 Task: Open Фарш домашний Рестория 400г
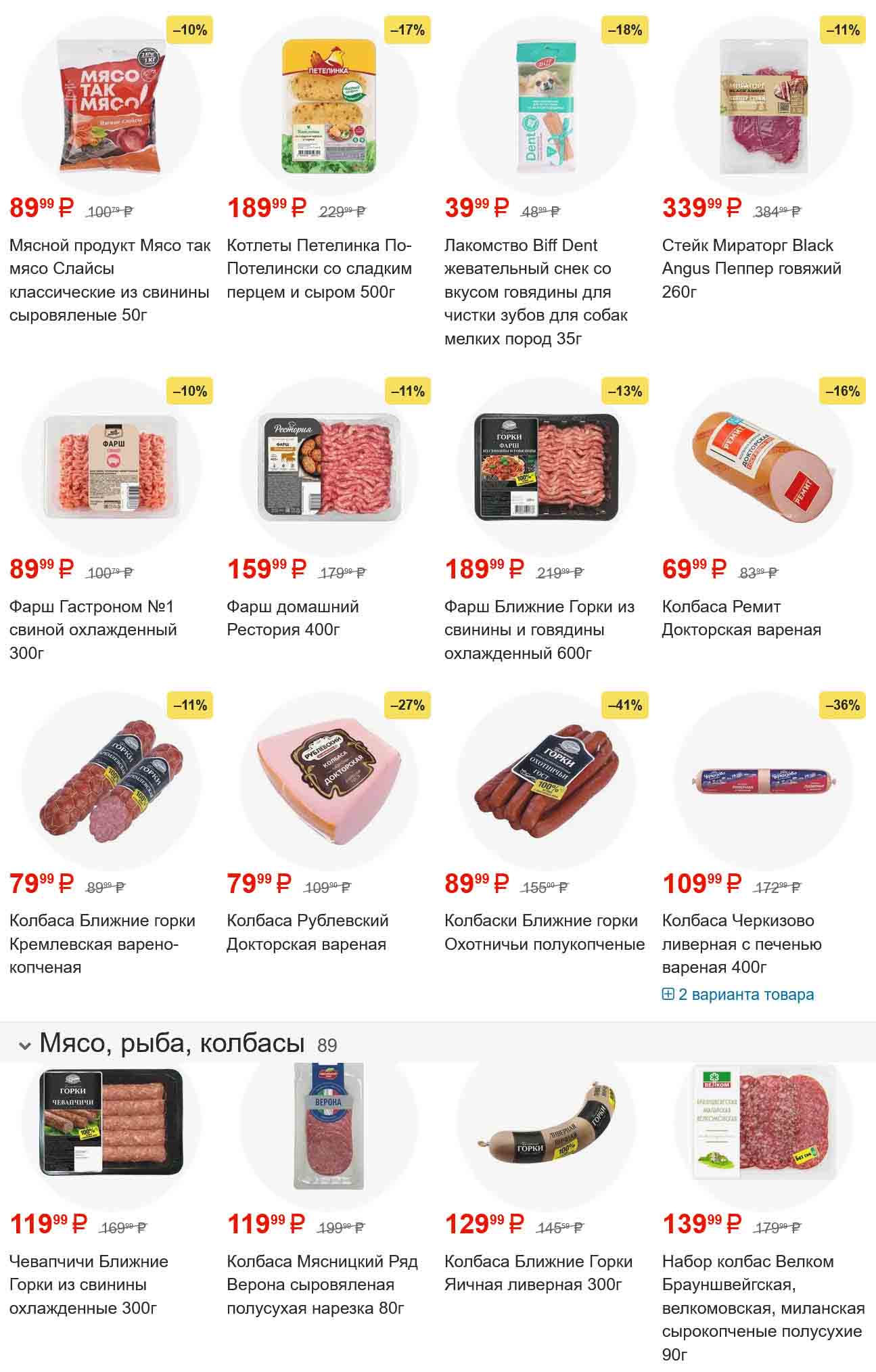(x=292, y=618)
